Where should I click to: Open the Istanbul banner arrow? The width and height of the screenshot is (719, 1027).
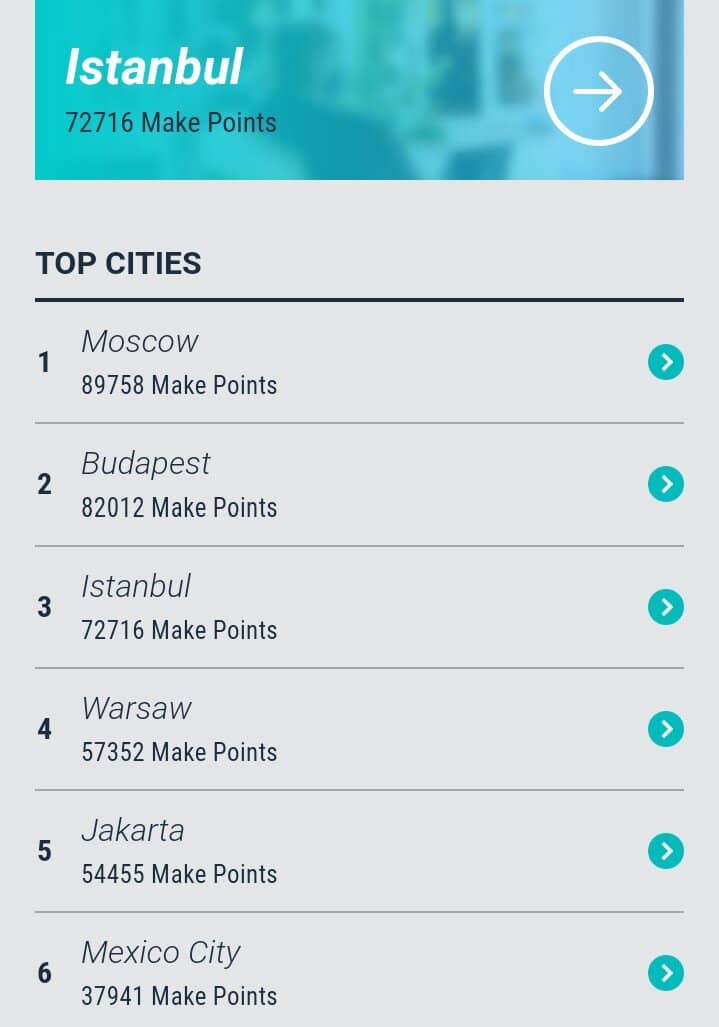(x=598, y=91)
